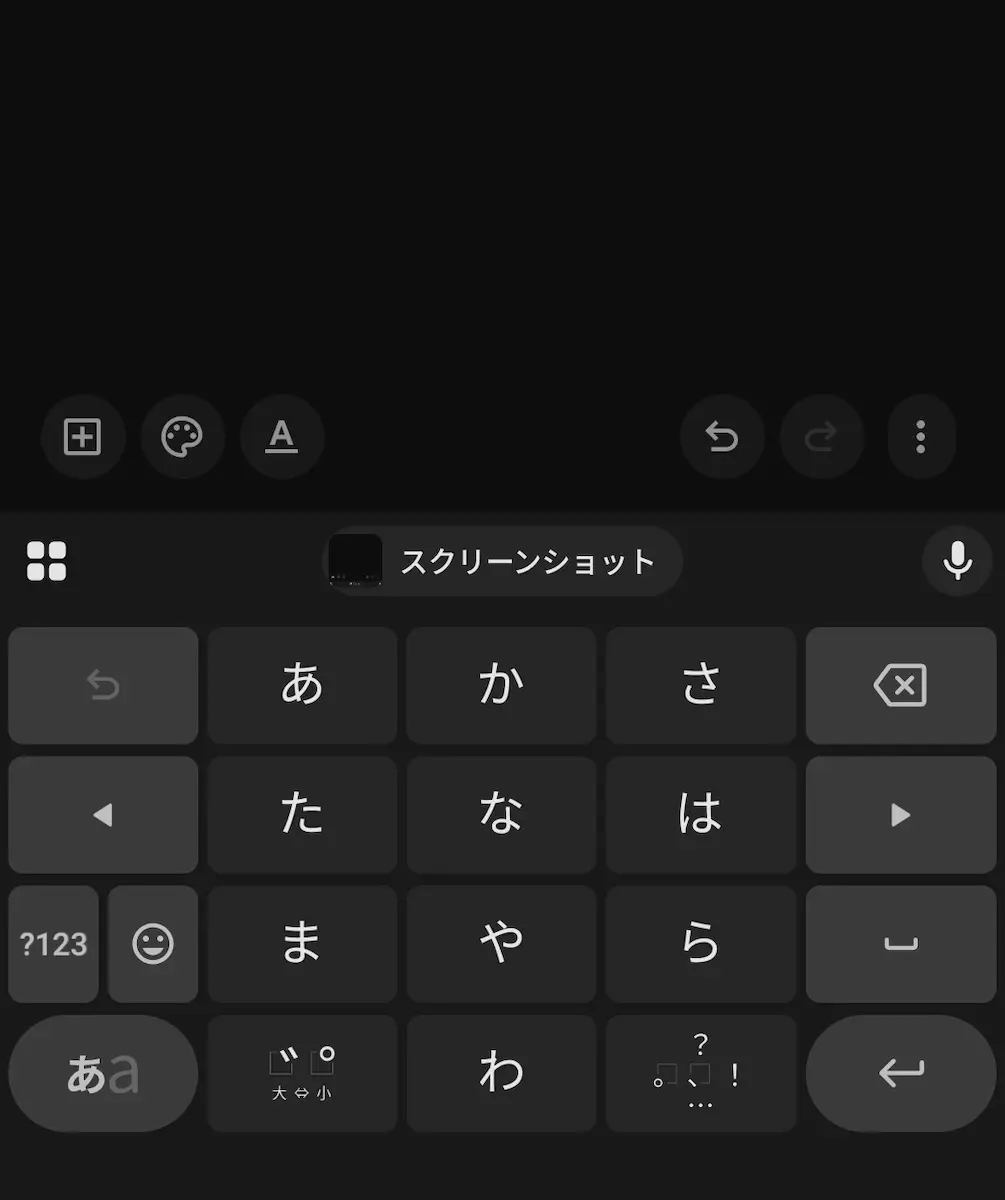Start voice input with the microphone
The image size is (1005, 1200).
[957, 561]
